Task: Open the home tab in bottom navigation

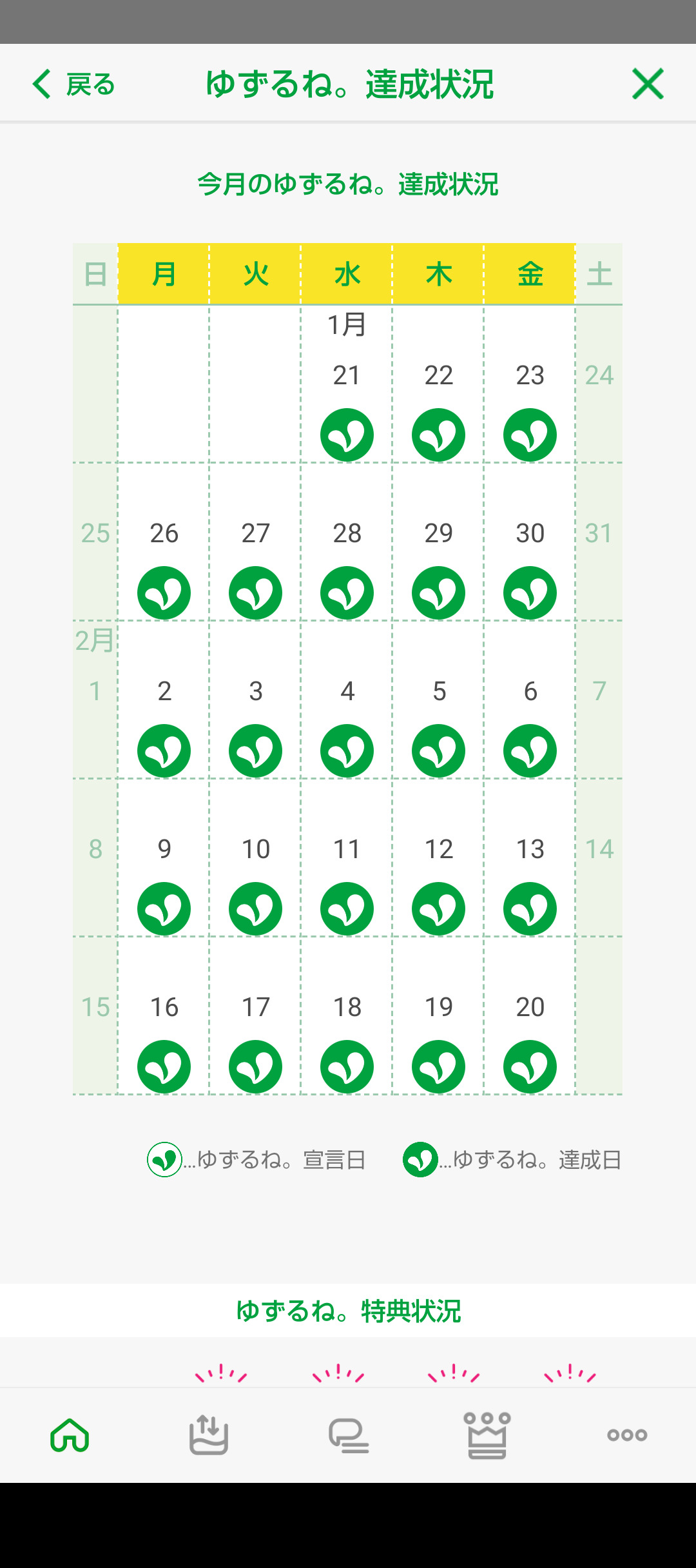Action: [x=70, y=1435]
